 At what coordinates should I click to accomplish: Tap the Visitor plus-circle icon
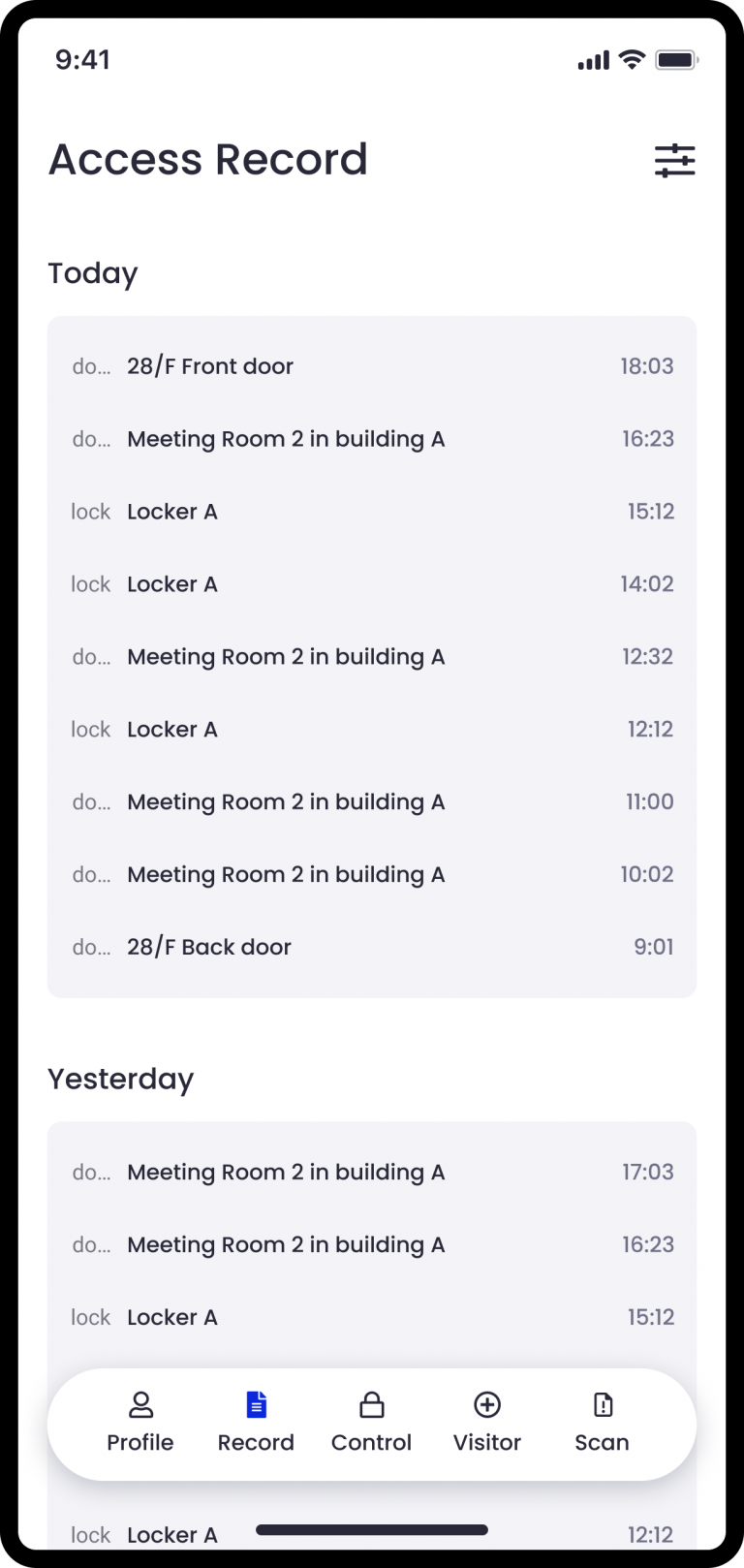tap(486, 1404)
